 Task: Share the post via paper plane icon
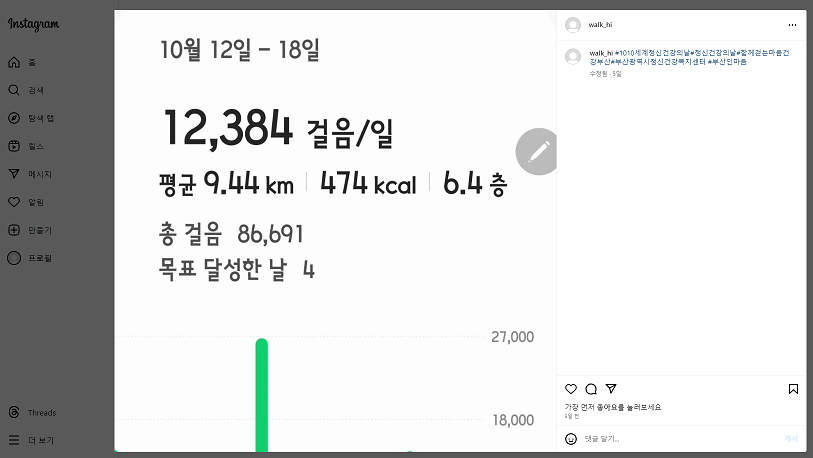point(611,389)
